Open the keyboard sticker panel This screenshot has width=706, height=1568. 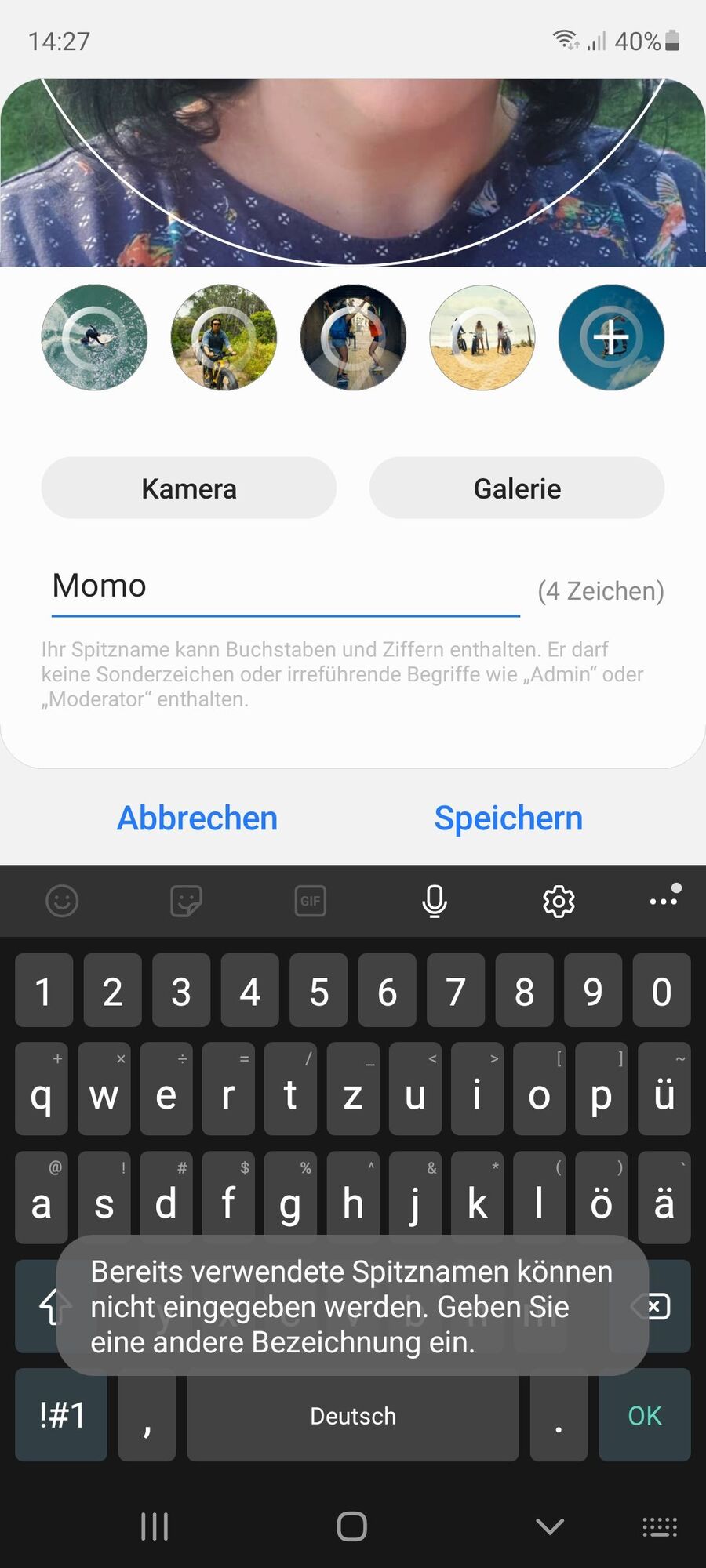coord(186,901)
